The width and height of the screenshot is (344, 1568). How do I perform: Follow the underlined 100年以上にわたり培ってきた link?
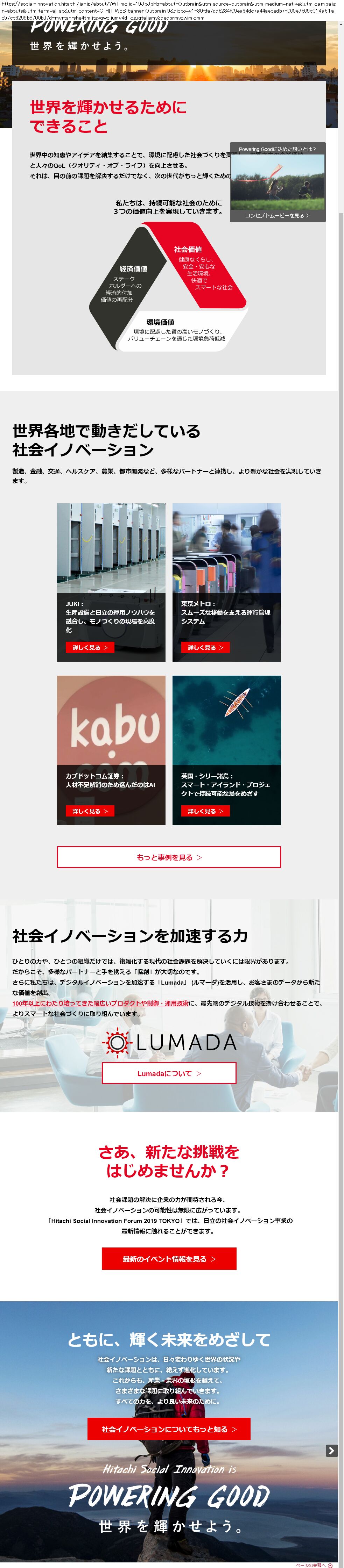pos(101,1003)
